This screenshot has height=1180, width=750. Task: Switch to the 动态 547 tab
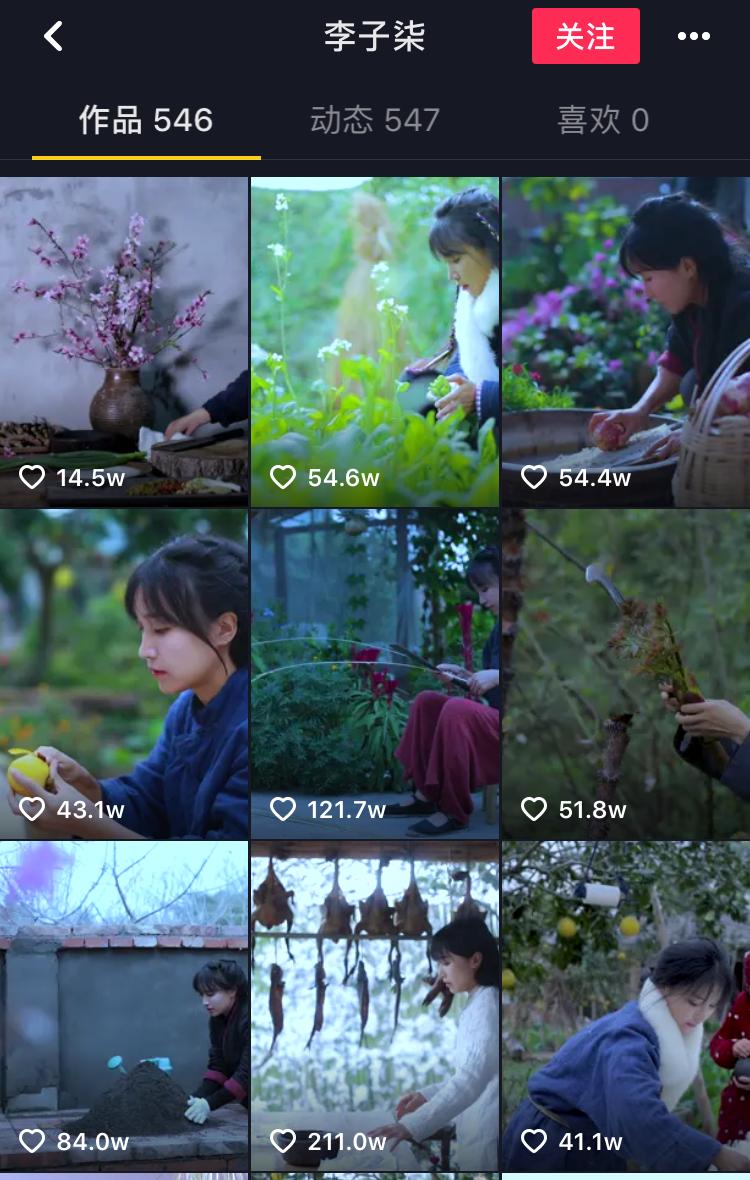point(375,121)
